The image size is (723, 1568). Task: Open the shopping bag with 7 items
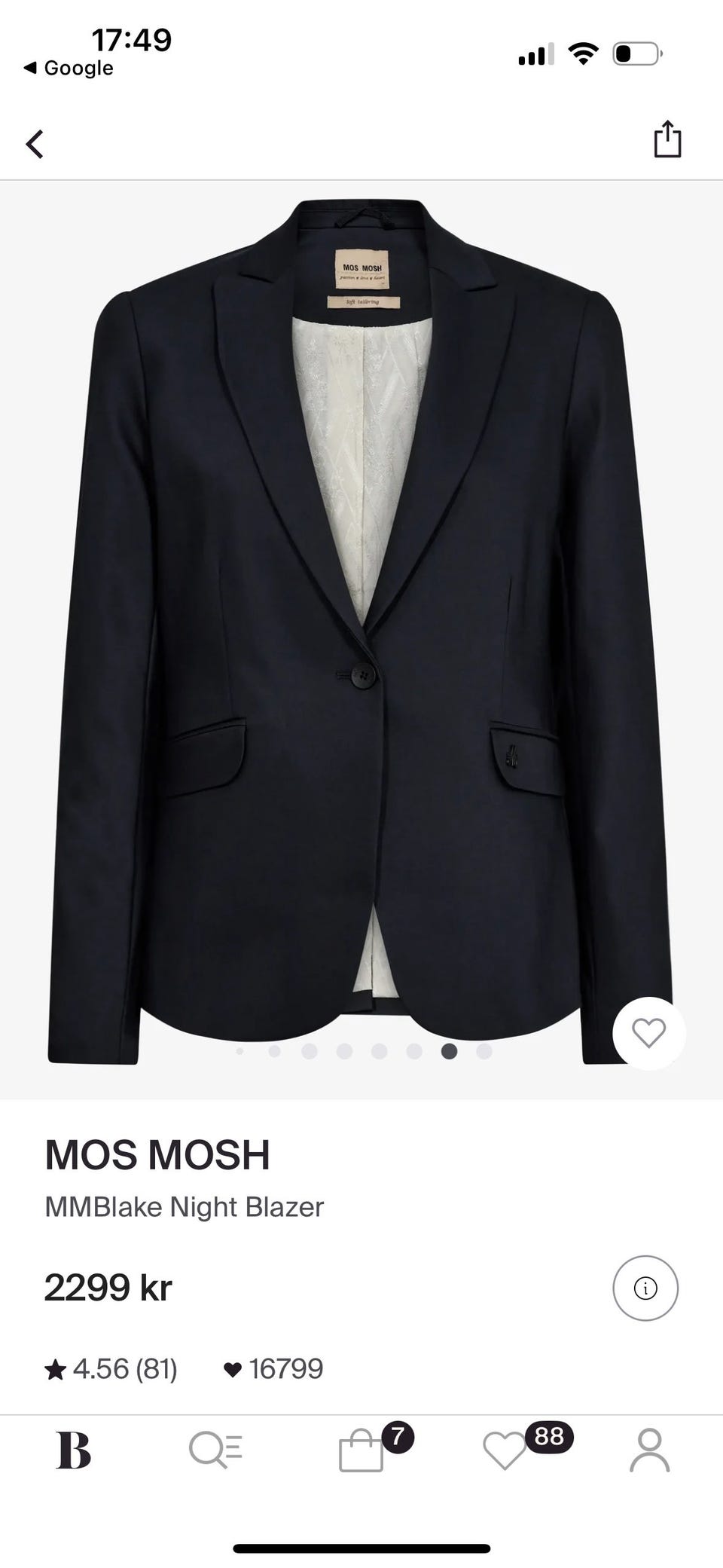point(363,1450)
